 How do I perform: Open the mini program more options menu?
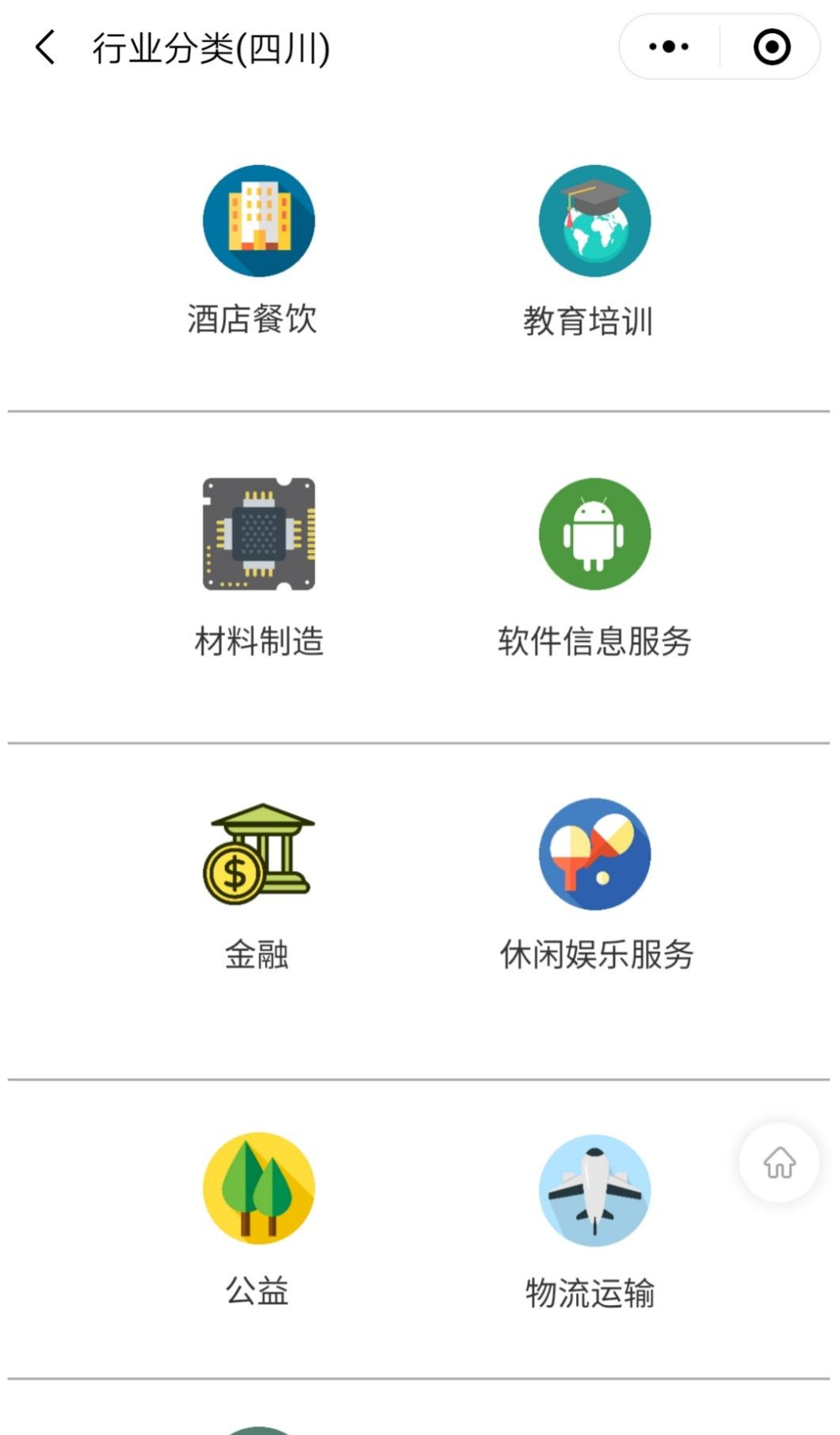[669, 47]
